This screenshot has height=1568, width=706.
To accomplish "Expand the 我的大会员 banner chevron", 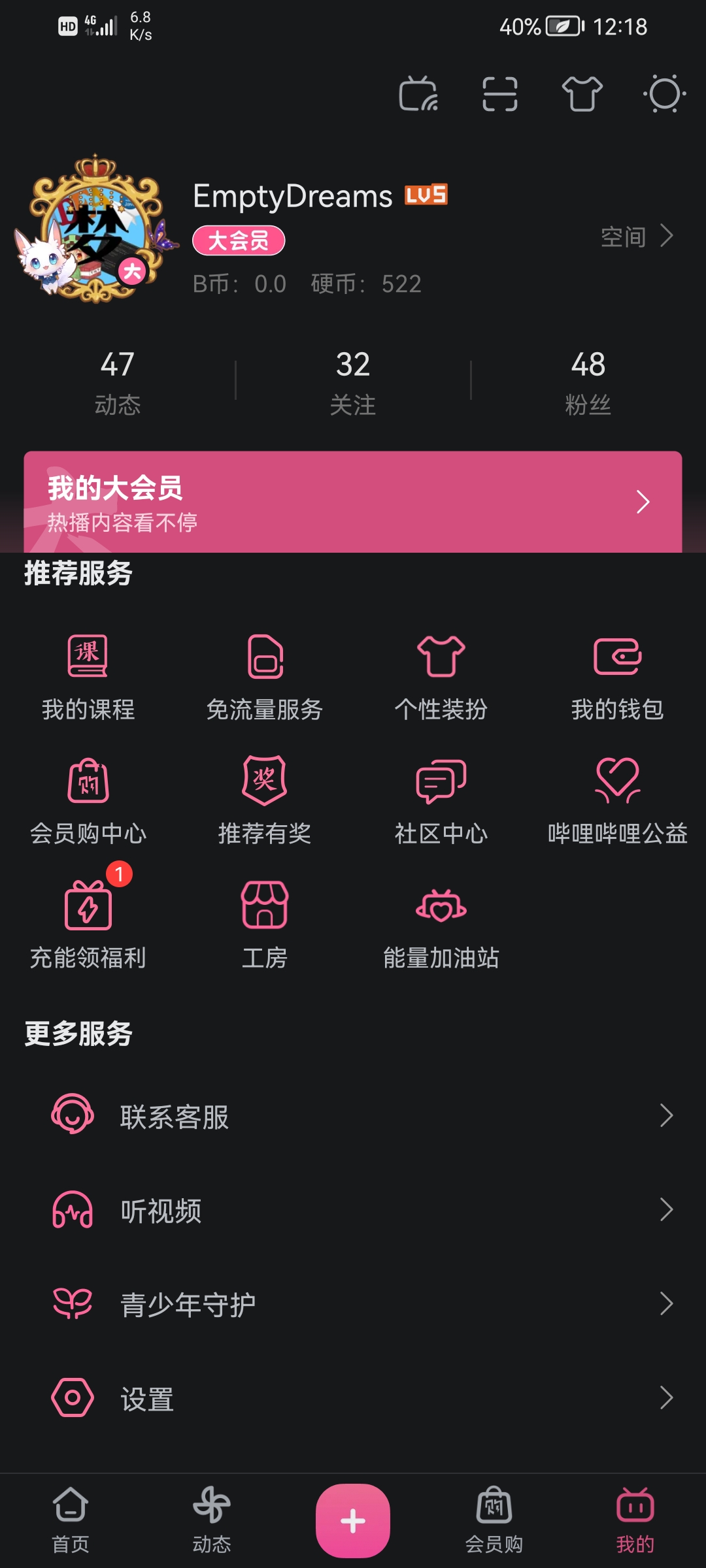I will click(x=643, y=502).
